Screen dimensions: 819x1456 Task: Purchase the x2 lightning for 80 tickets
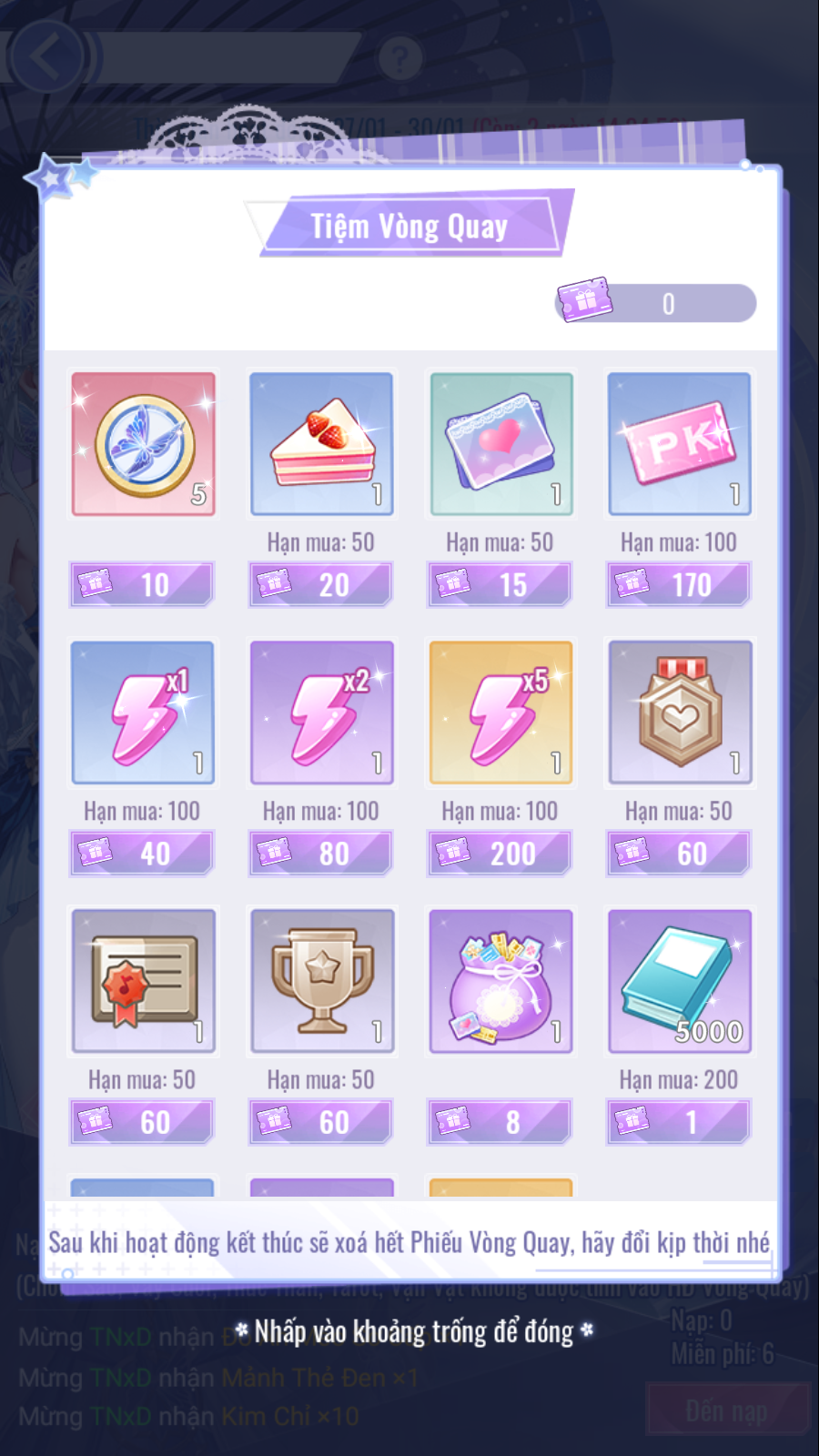tap(321, 854)
